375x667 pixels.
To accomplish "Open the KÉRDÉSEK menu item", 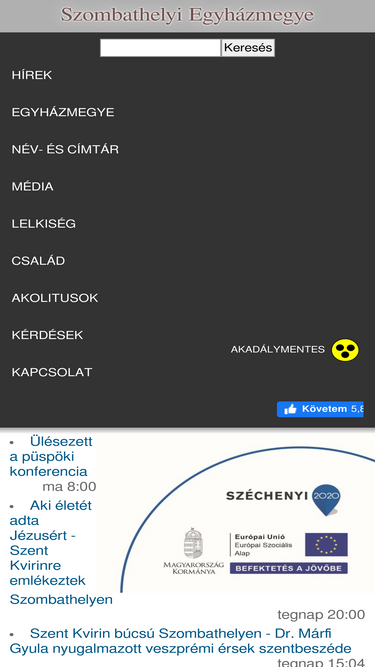I will click(47, 335).
